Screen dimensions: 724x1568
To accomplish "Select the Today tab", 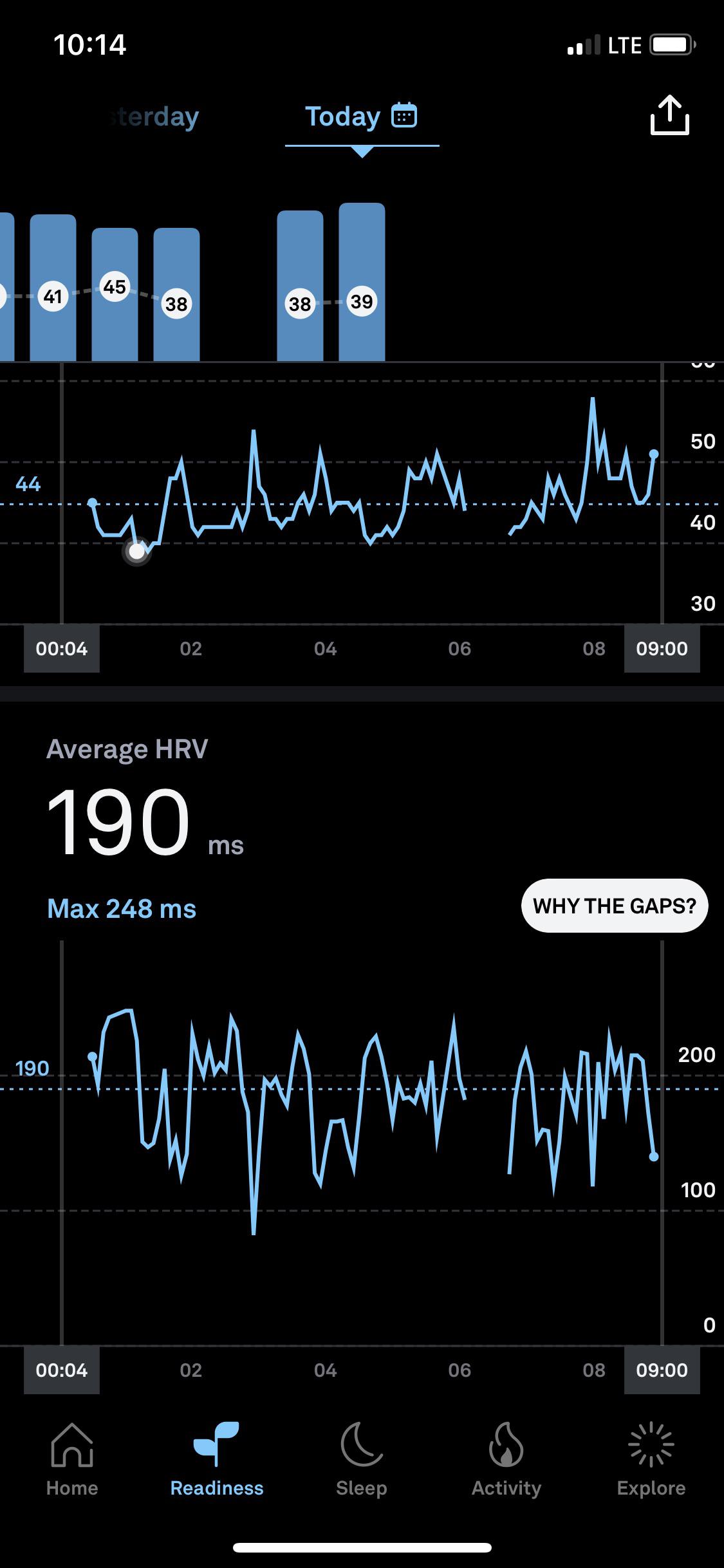I will pos(342,116).
